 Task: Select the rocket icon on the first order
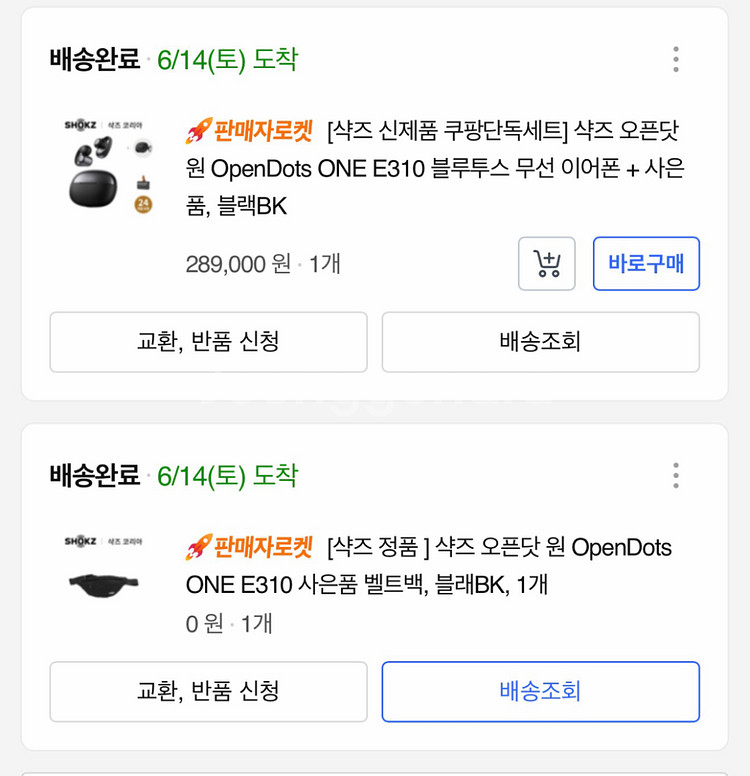click(x=197, y=128)
